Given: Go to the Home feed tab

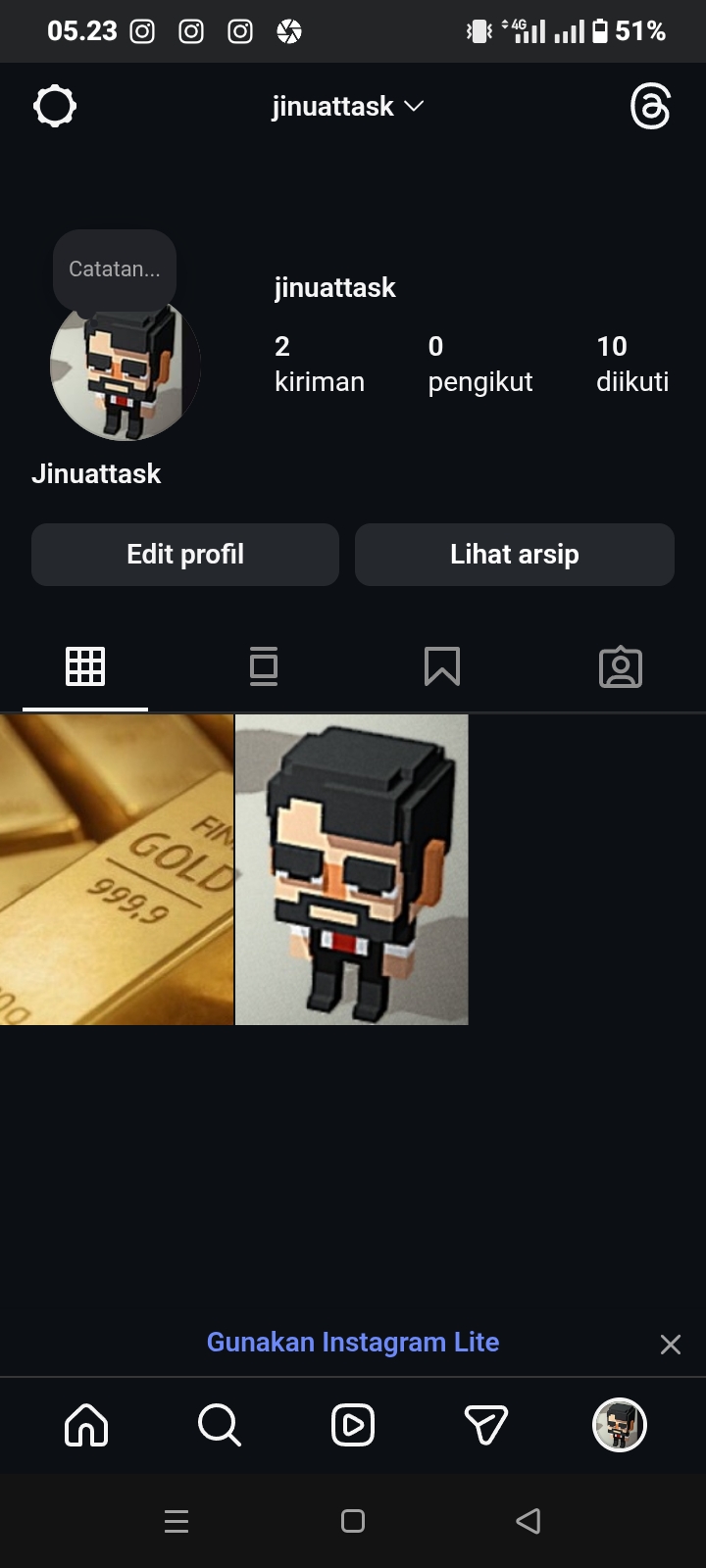Looking at the screenshot, I should click(86, 1425).
